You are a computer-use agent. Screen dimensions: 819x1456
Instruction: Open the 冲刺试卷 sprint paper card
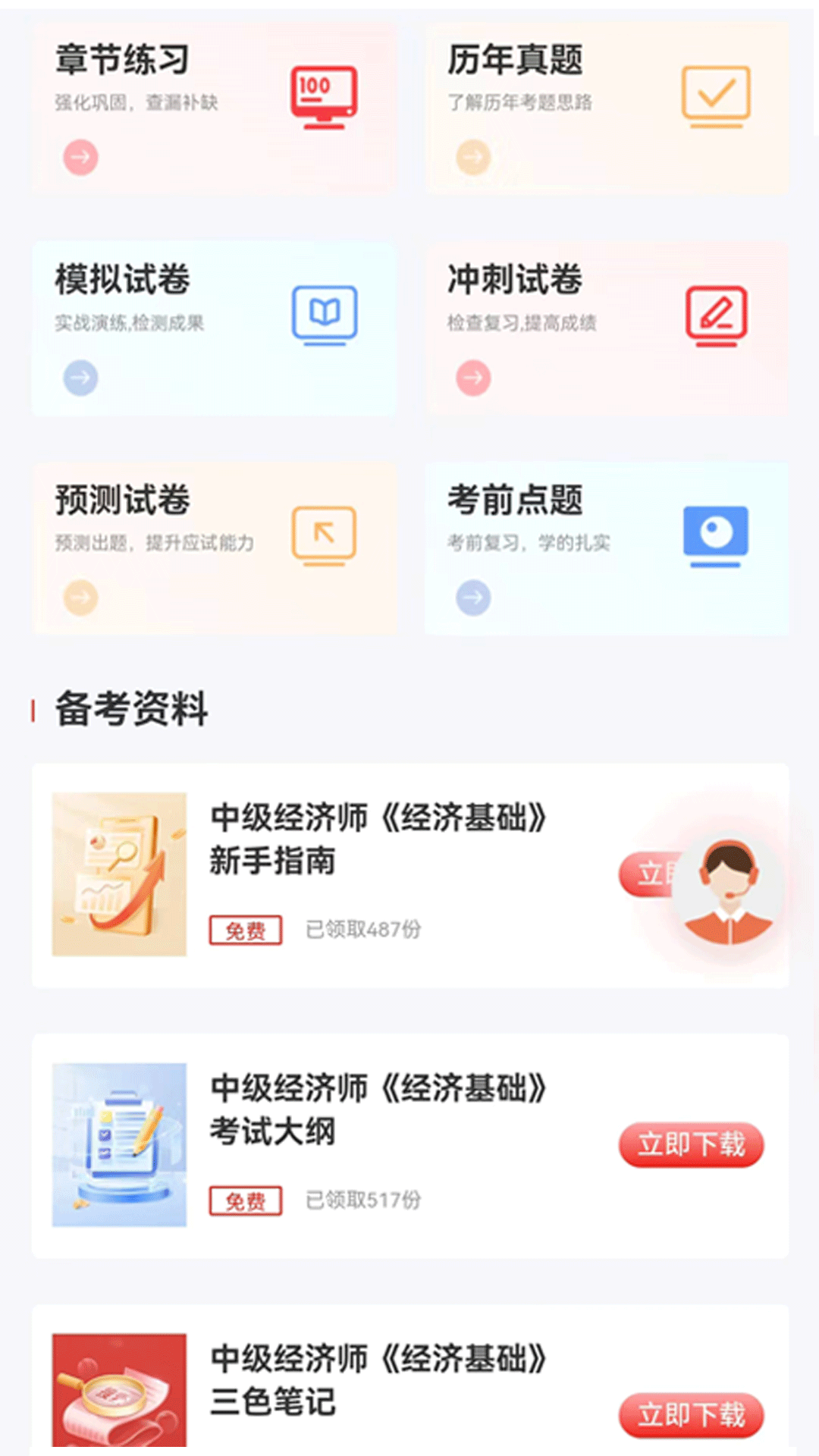coord(607,328)
